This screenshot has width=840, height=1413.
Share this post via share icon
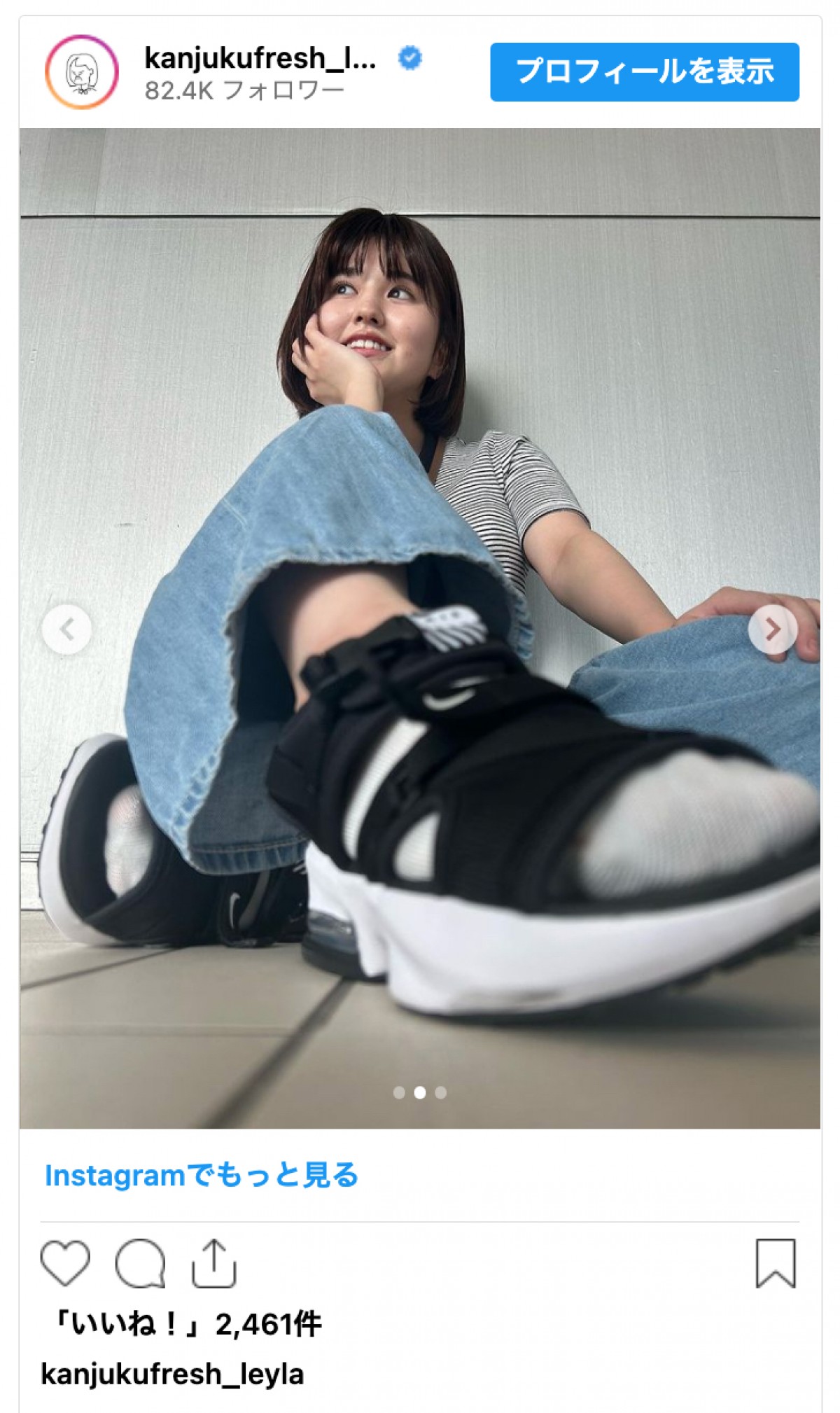click(214, 1264)
